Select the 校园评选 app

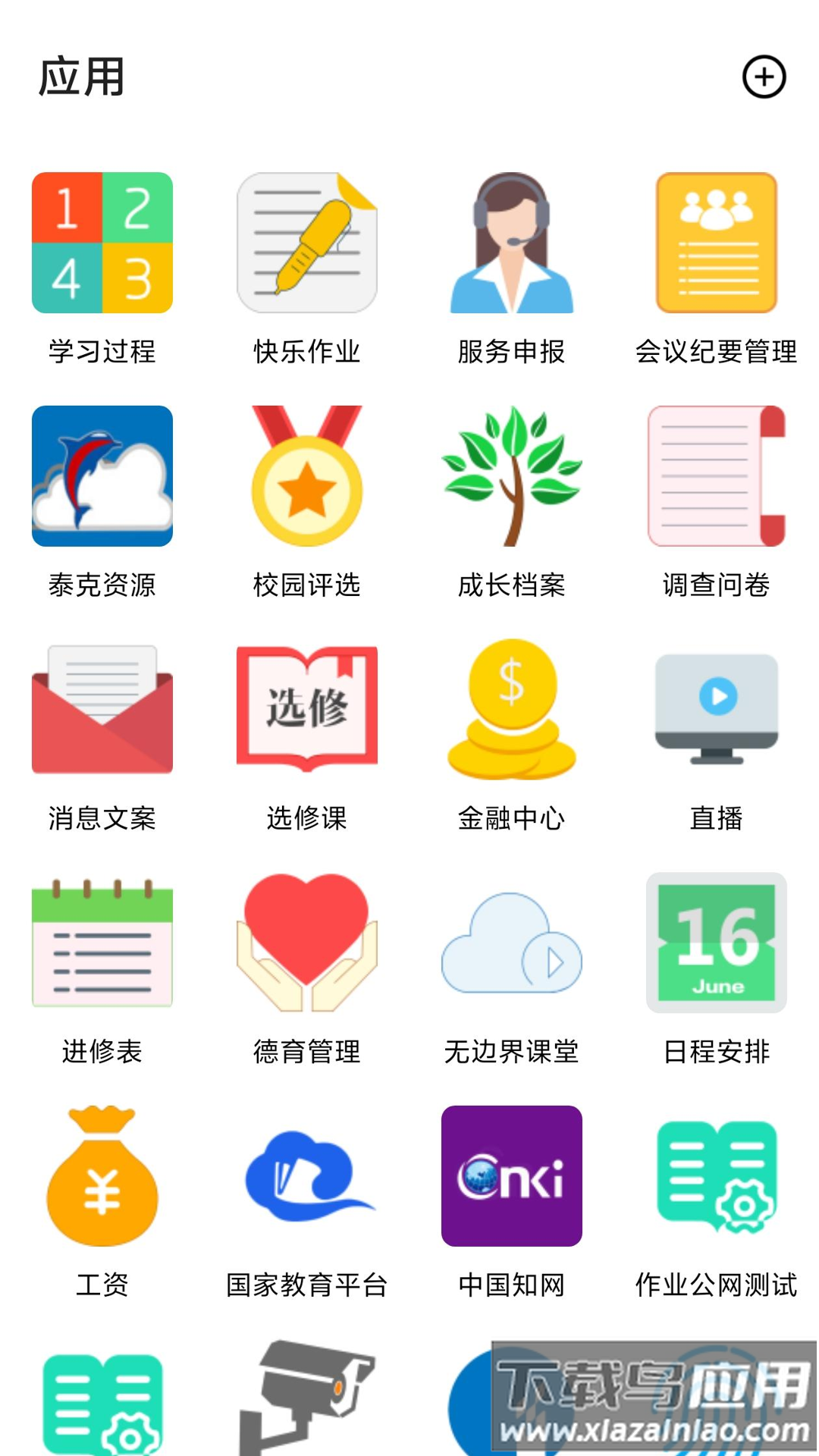(x=307, y=476)
